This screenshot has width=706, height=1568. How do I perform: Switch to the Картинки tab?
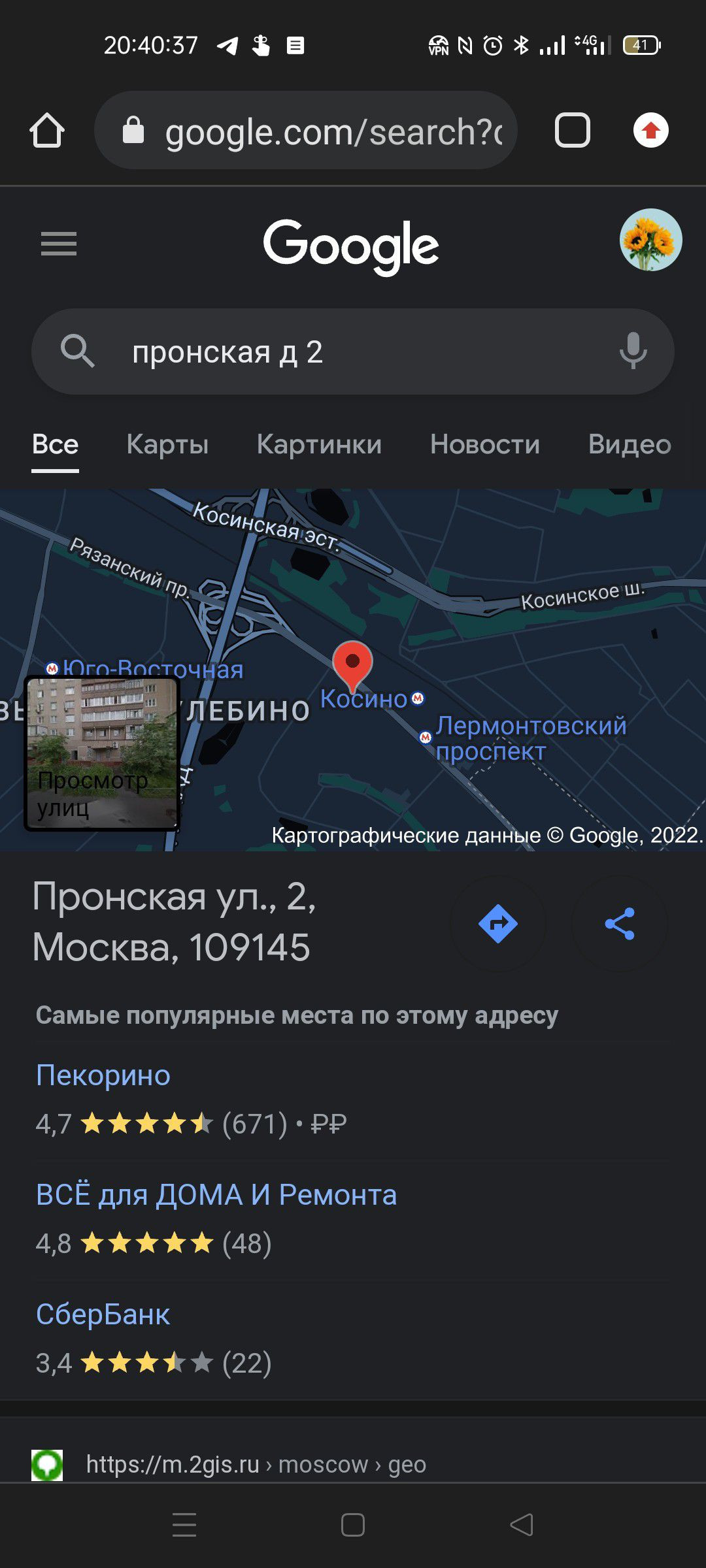319,444
